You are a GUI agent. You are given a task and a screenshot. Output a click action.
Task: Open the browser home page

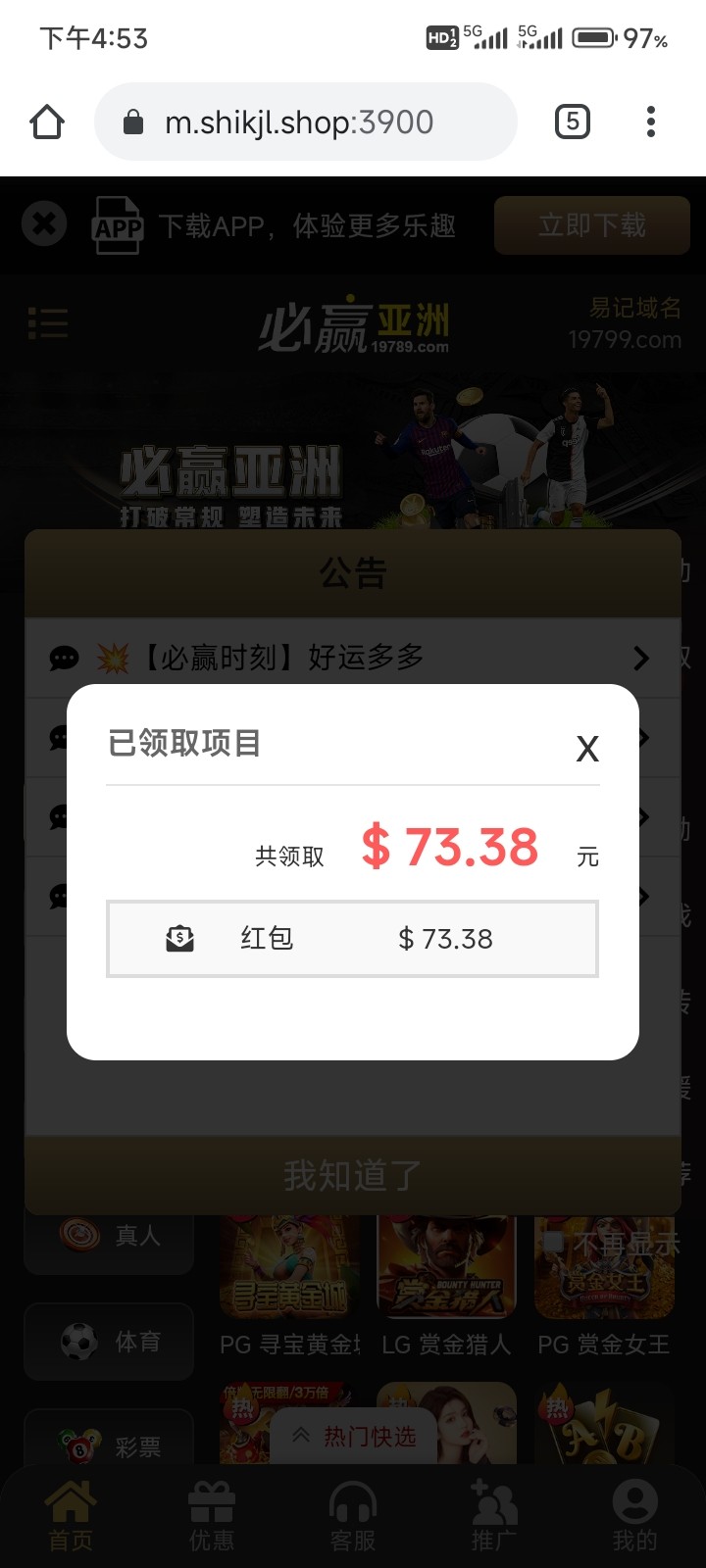(47, 122)
